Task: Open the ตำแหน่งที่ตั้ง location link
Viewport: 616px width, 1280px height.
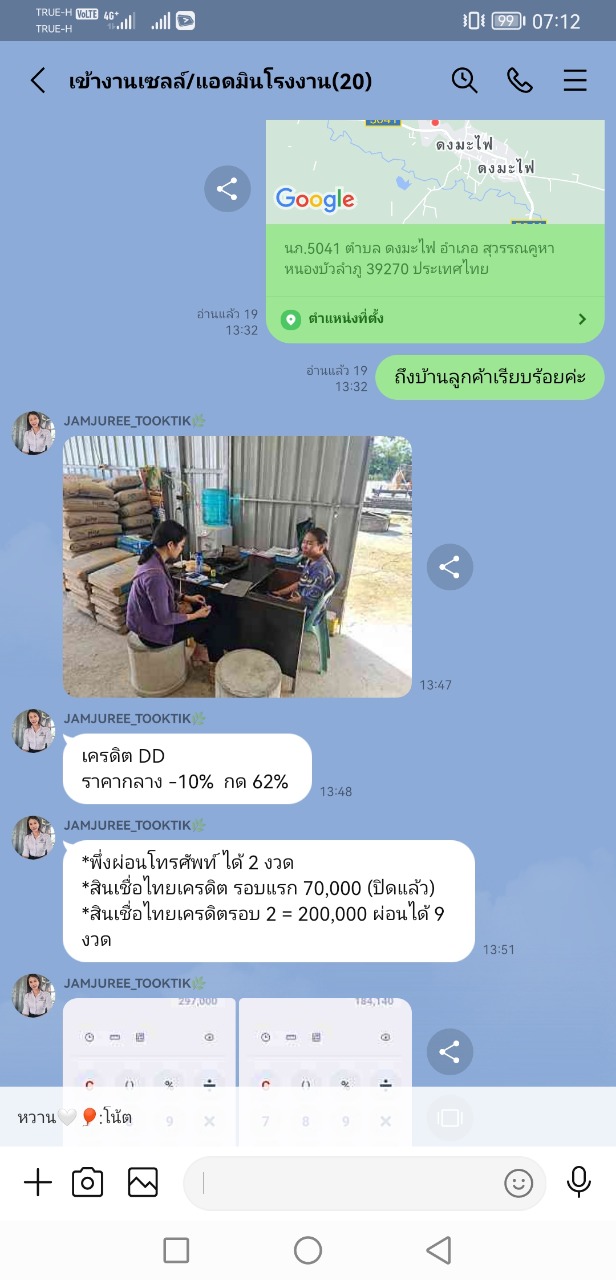Action: tap(435, 319)
